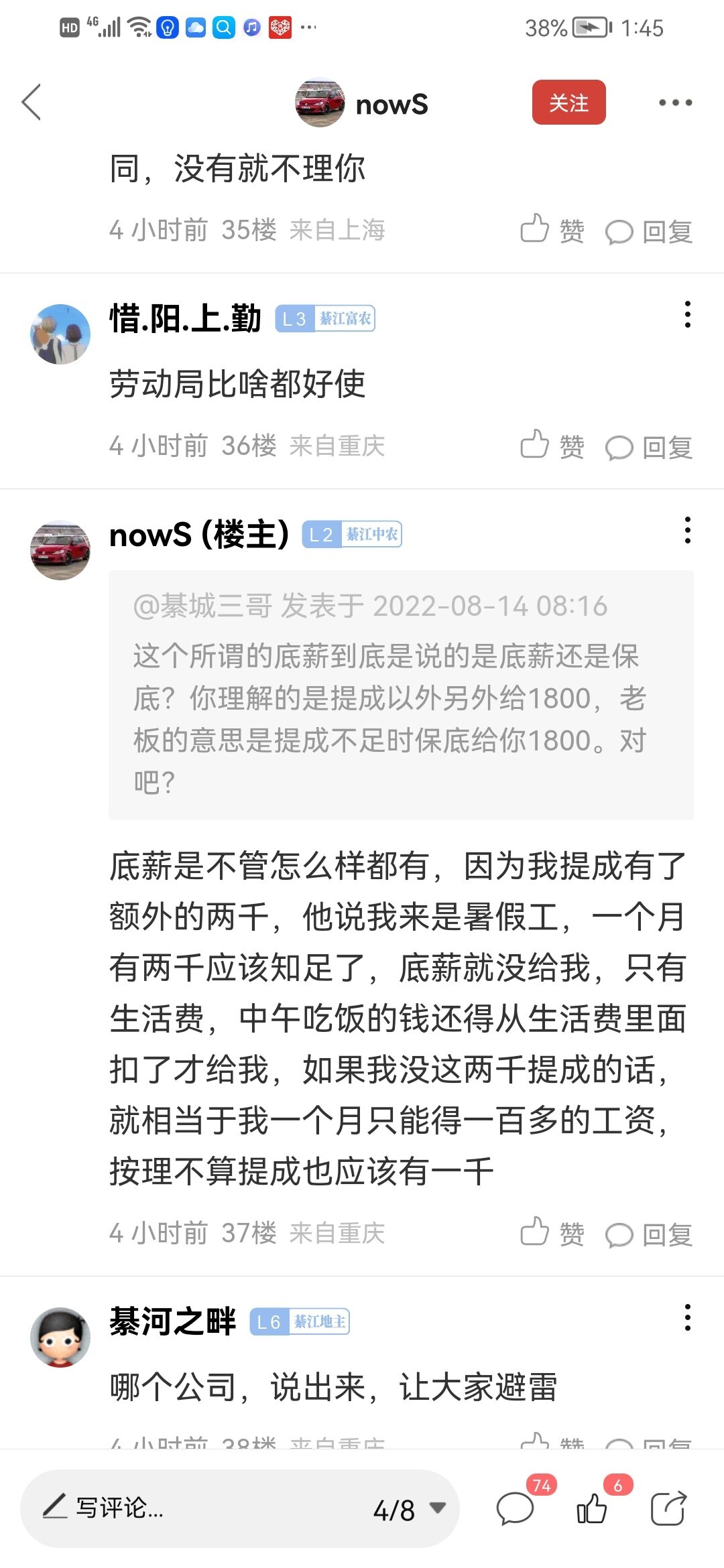The height and width of the screenshot is (1568, 724).
Task: Reply to the 36楼 comment
Action: (649, 447)
